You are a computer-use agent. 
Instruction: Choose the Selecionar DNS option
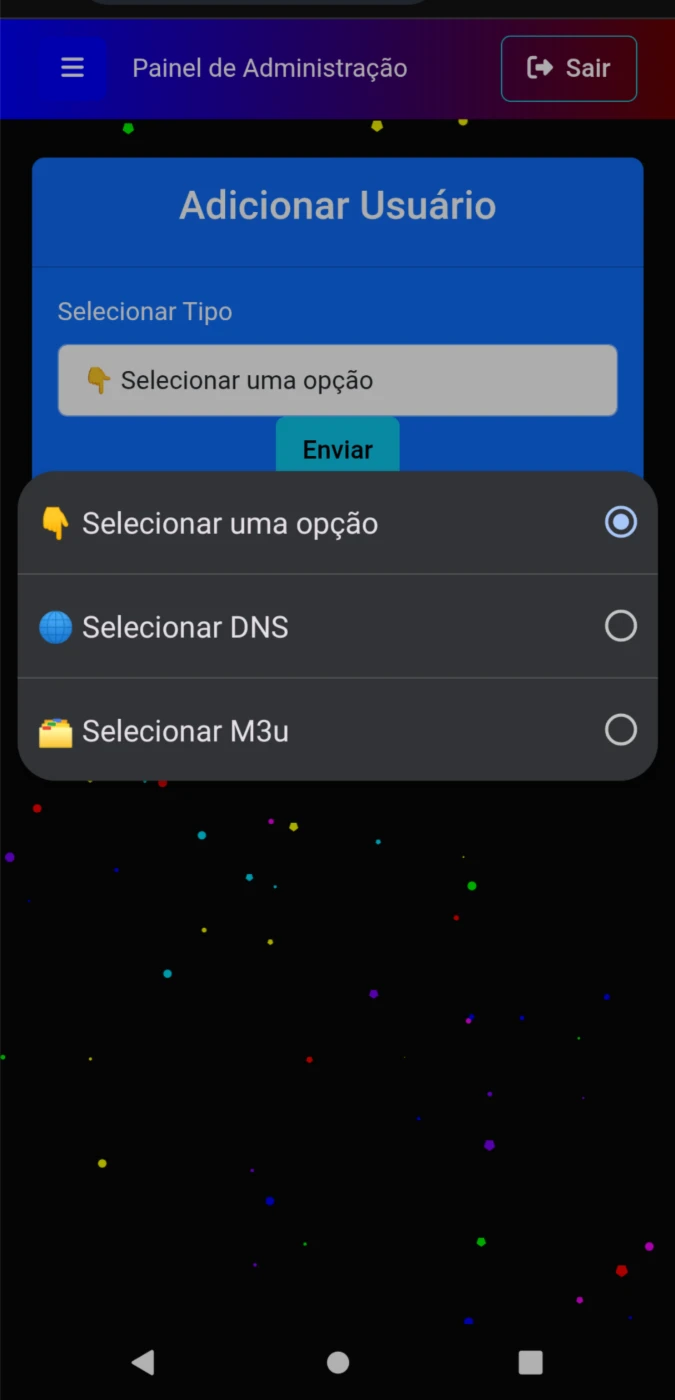[x=337, y=627]
